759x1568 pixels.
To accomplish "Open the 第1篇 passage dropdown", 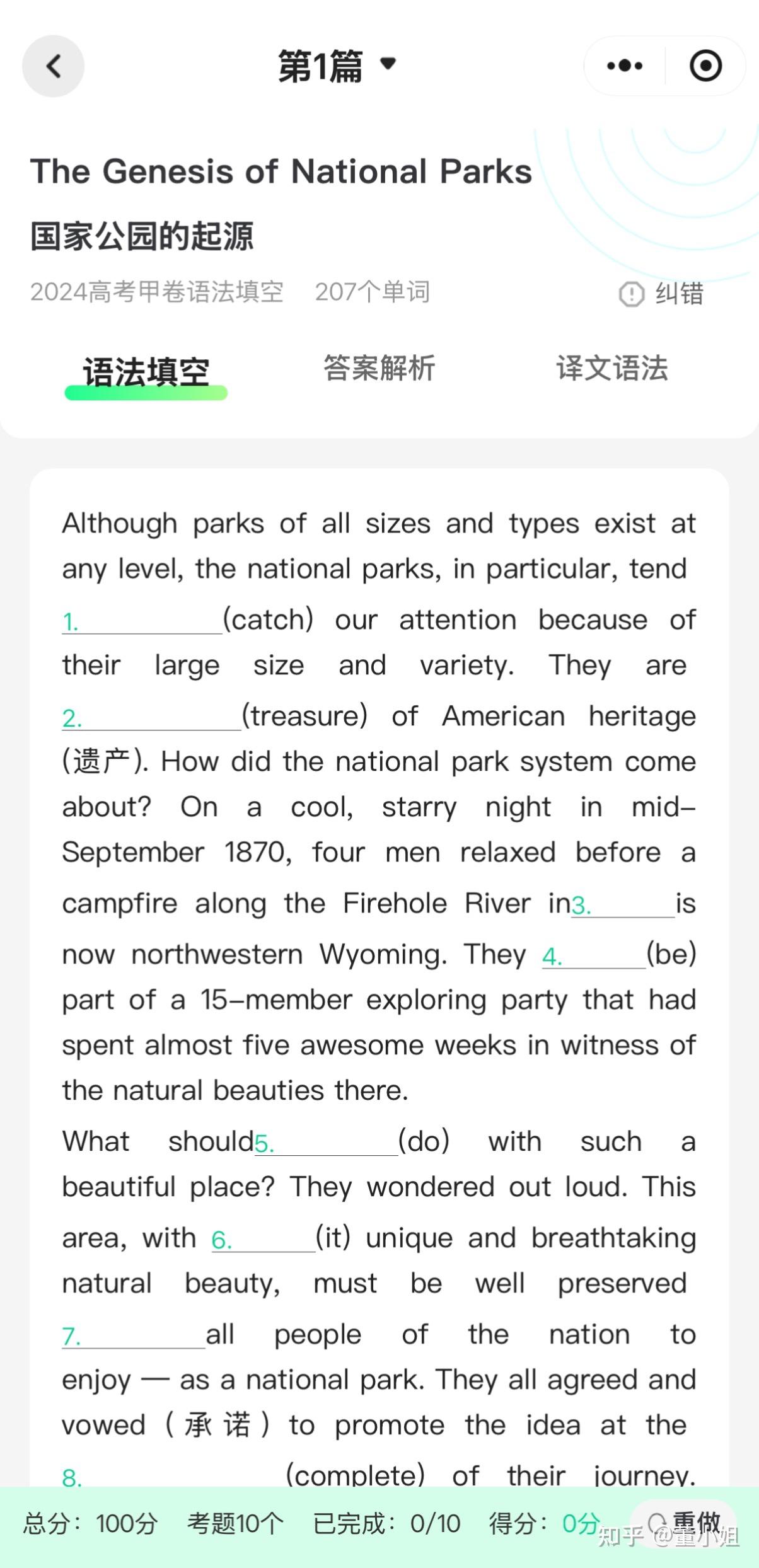I will [x=337, y=66].
